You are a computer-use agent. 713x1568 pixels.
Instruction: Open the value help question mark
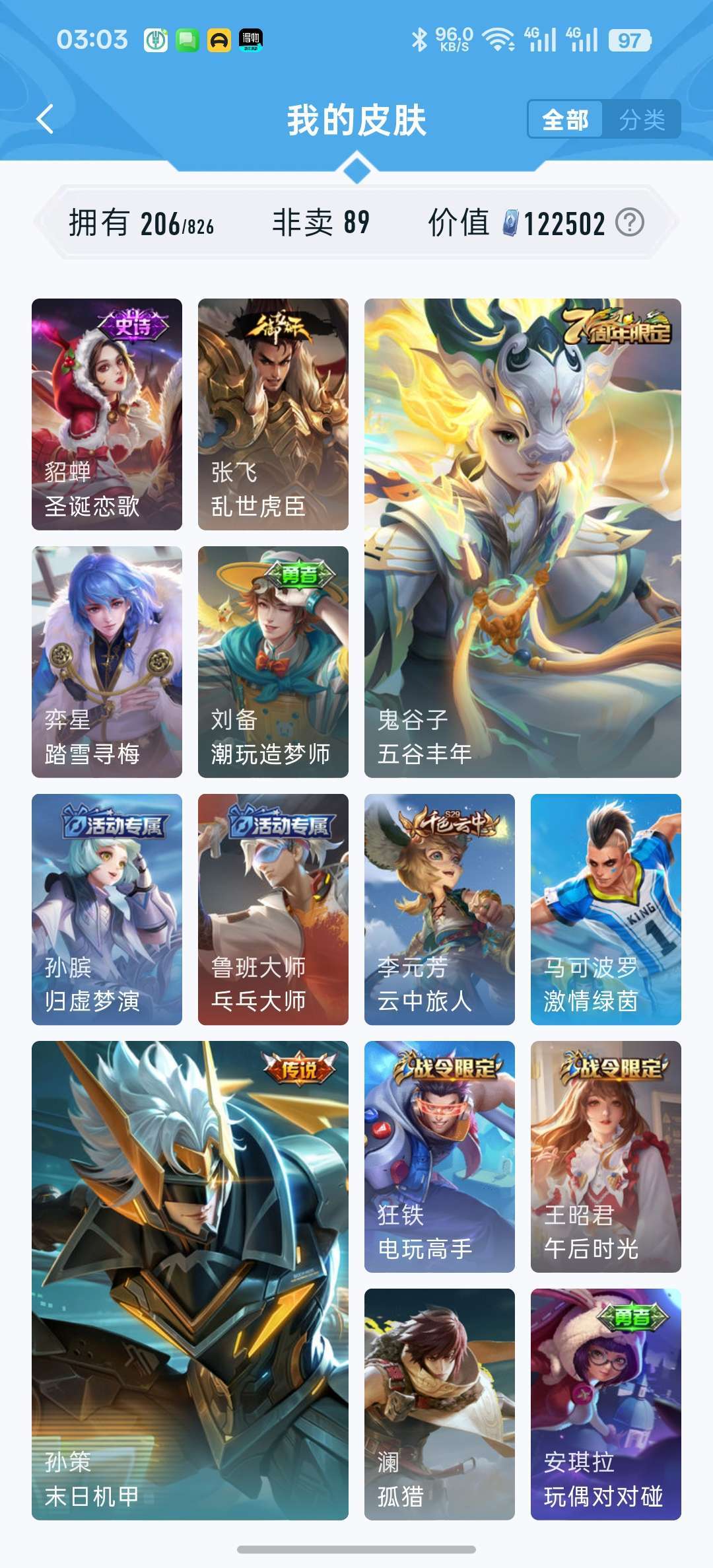pos(629,223)
